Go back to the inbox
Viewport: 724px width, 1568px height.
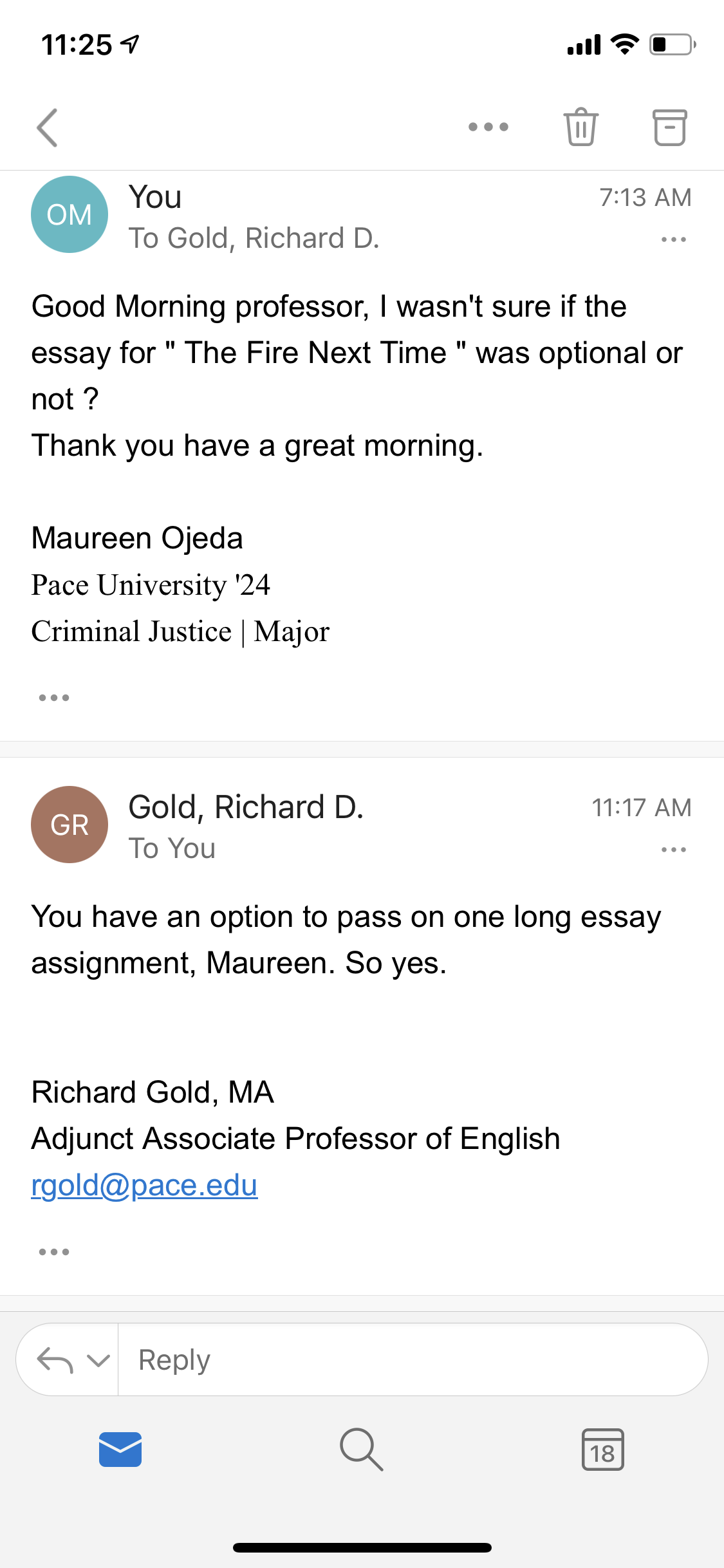pos(48,127)
